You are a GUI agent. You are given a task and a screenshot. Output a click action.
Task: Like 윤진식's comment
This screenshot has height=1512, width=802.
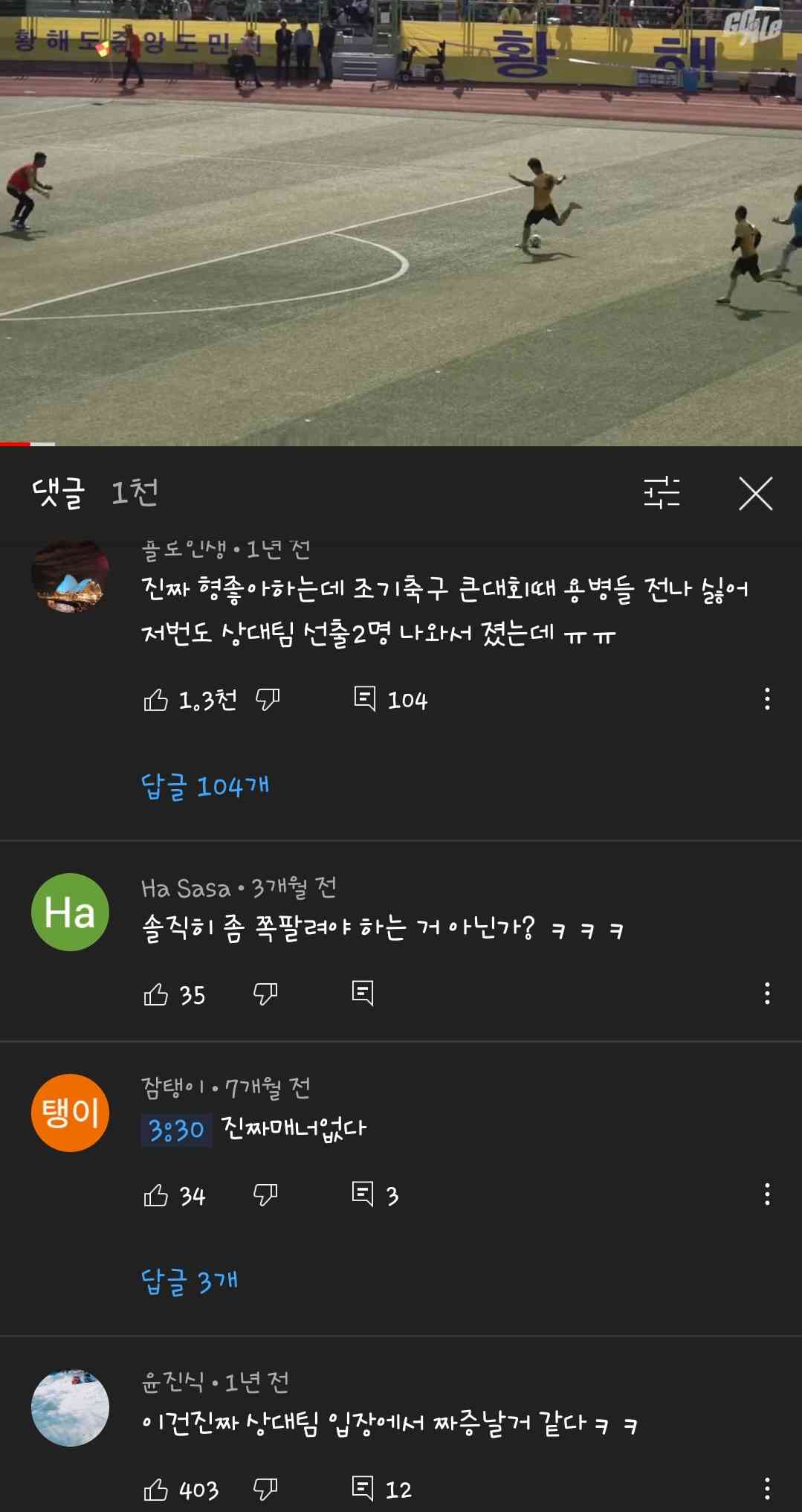pyautogui.click(x=156, y=1489)
